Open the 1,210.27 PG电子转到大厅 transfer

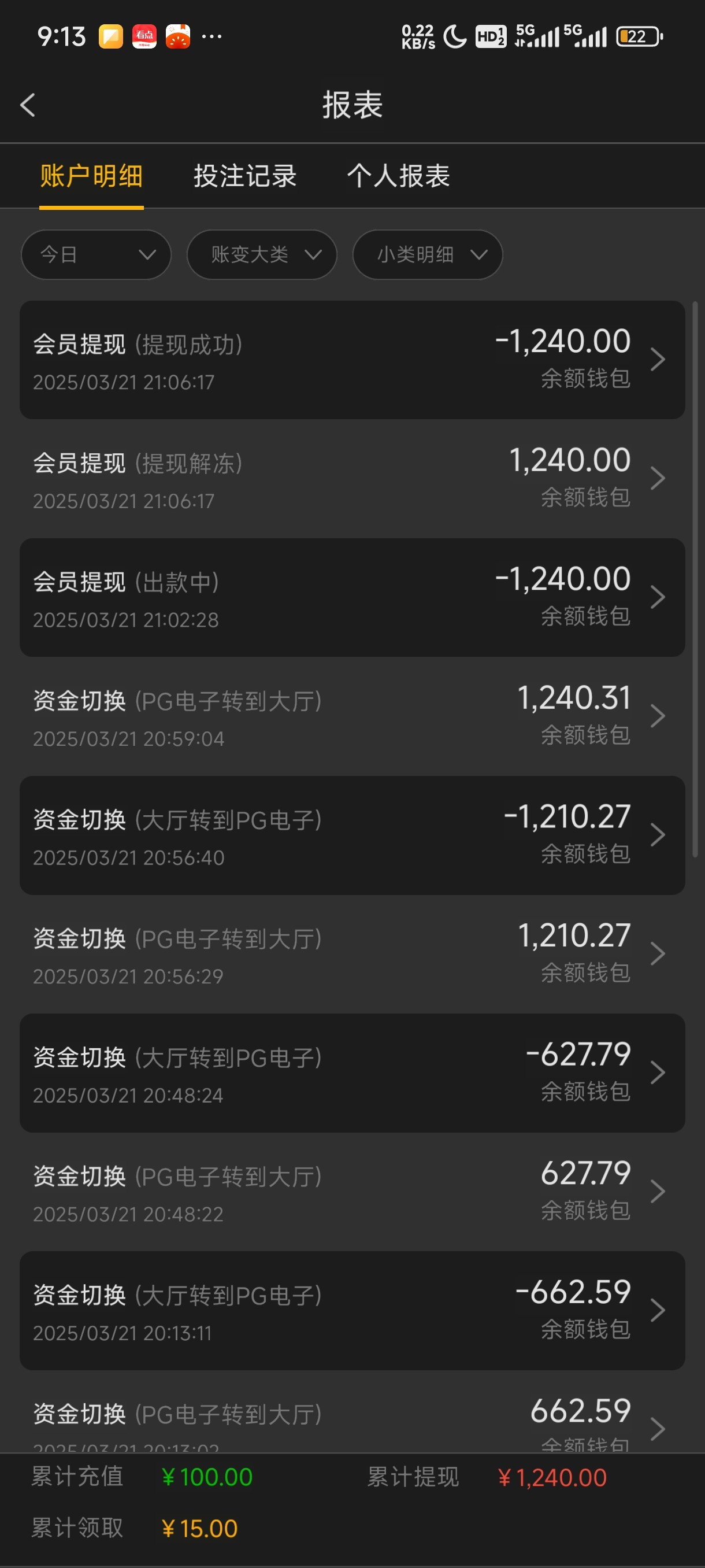point(352,954)
